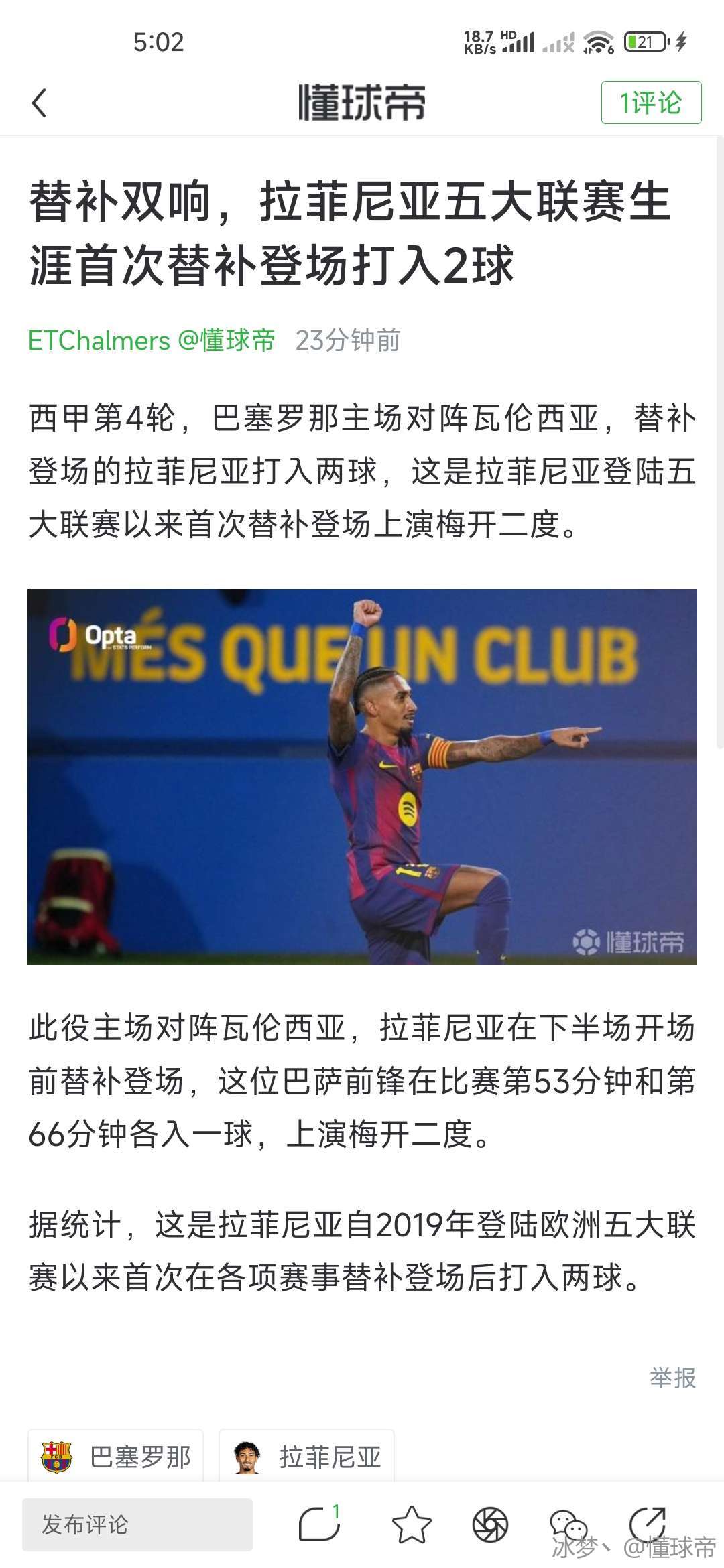Open author ETChalmers @懂球帝 profile
724x1568 pixels.
[152, 340]
